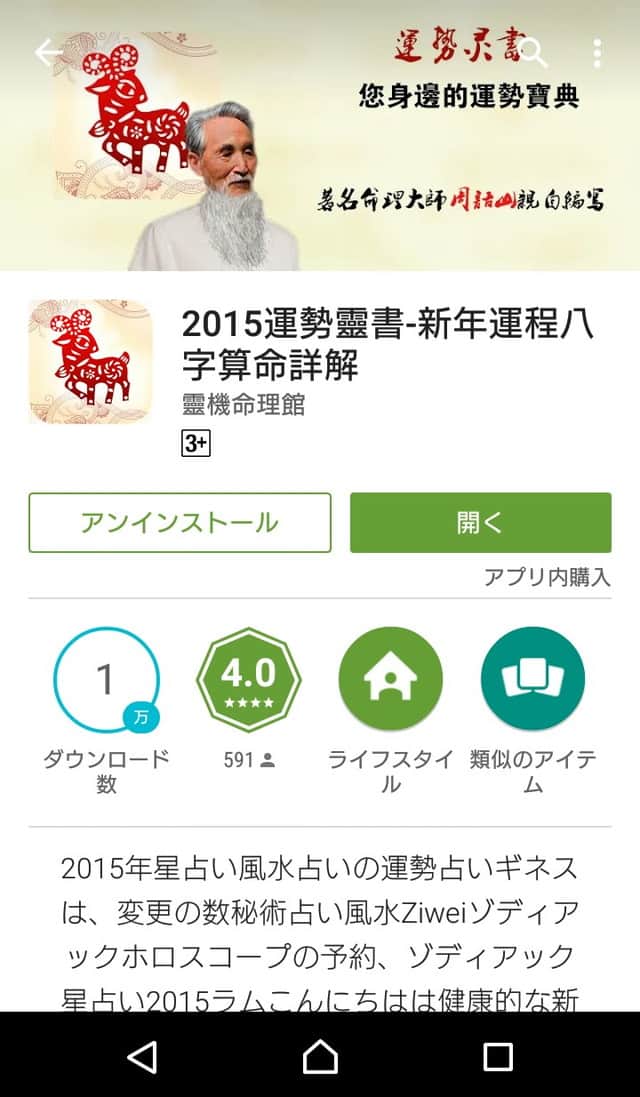Open developer page 靈機命理館

point(244,405)
